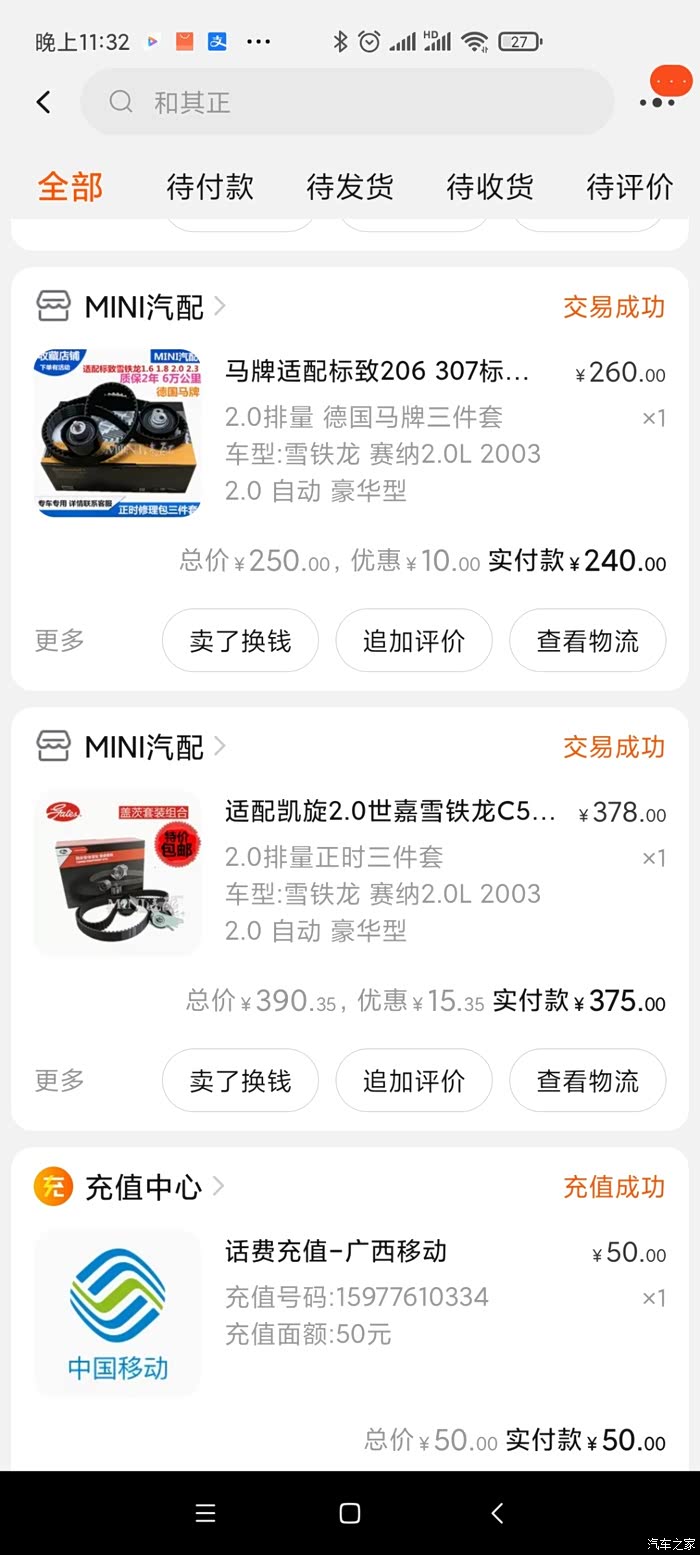Switch to the 待付款 tab
700x1555 pixels.
point(210,187)
